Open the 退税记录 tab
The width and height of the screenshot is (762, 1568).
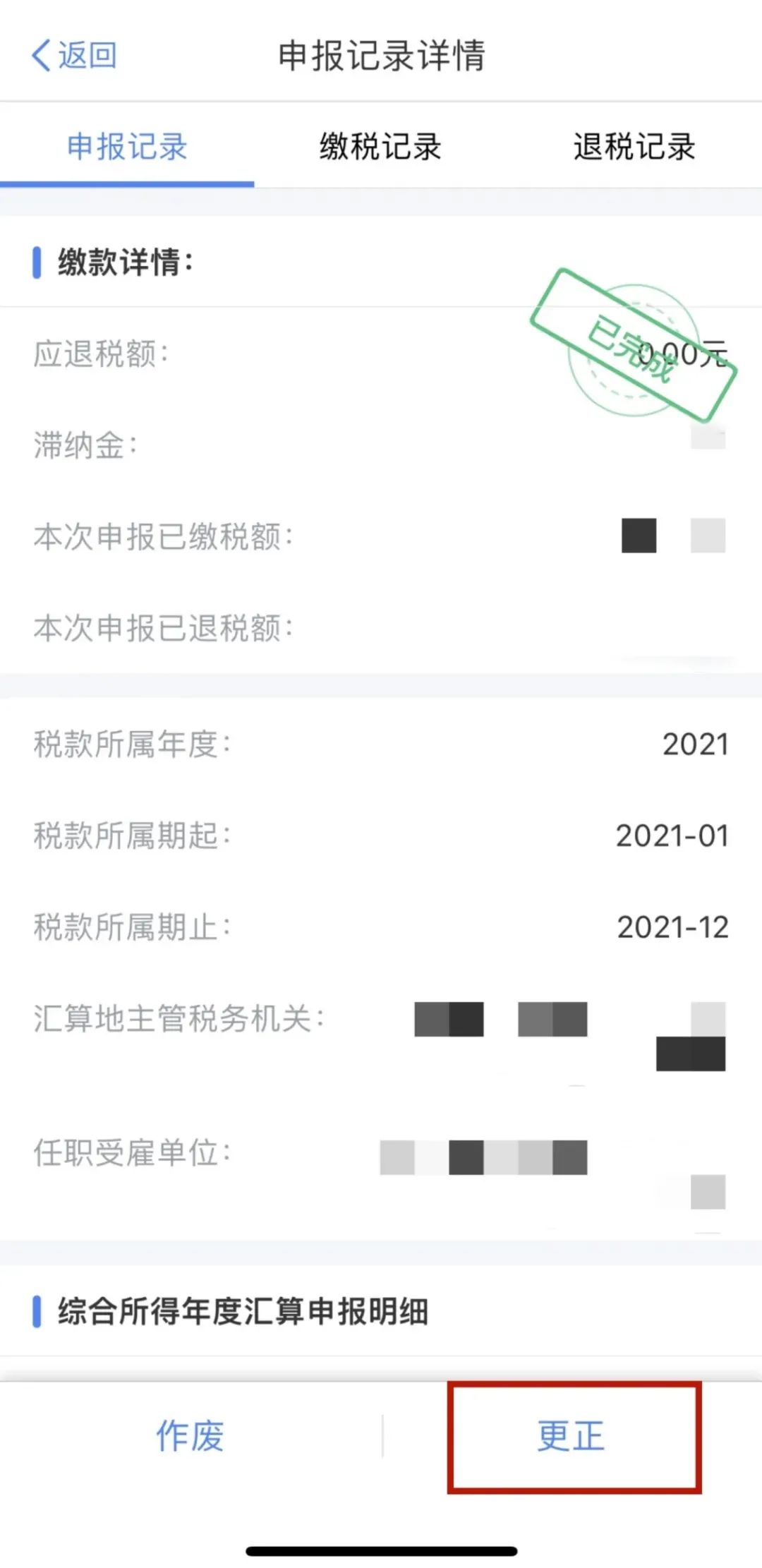pyautogui.click(x=634, y=147)
